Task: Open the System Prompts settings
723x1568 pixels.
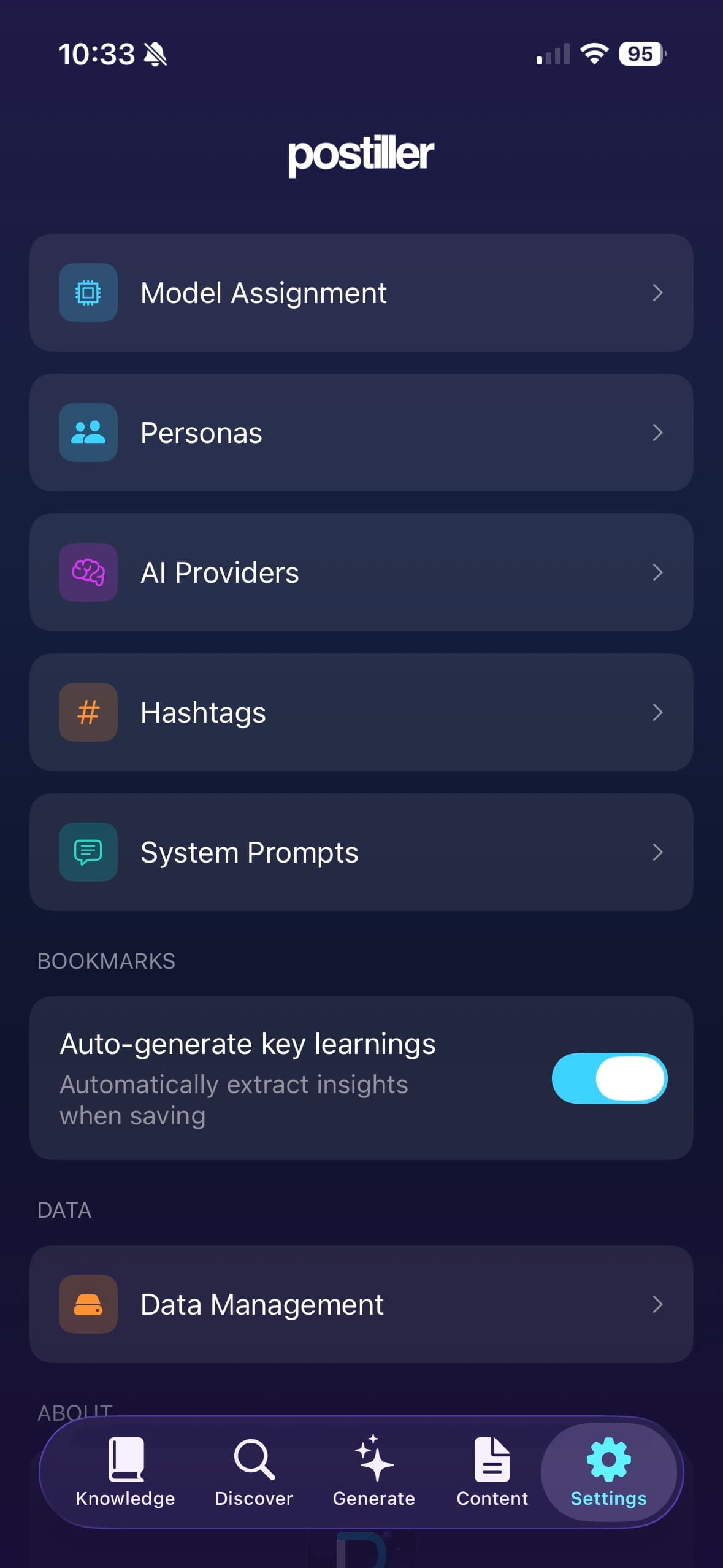Action: pos(361,852)
